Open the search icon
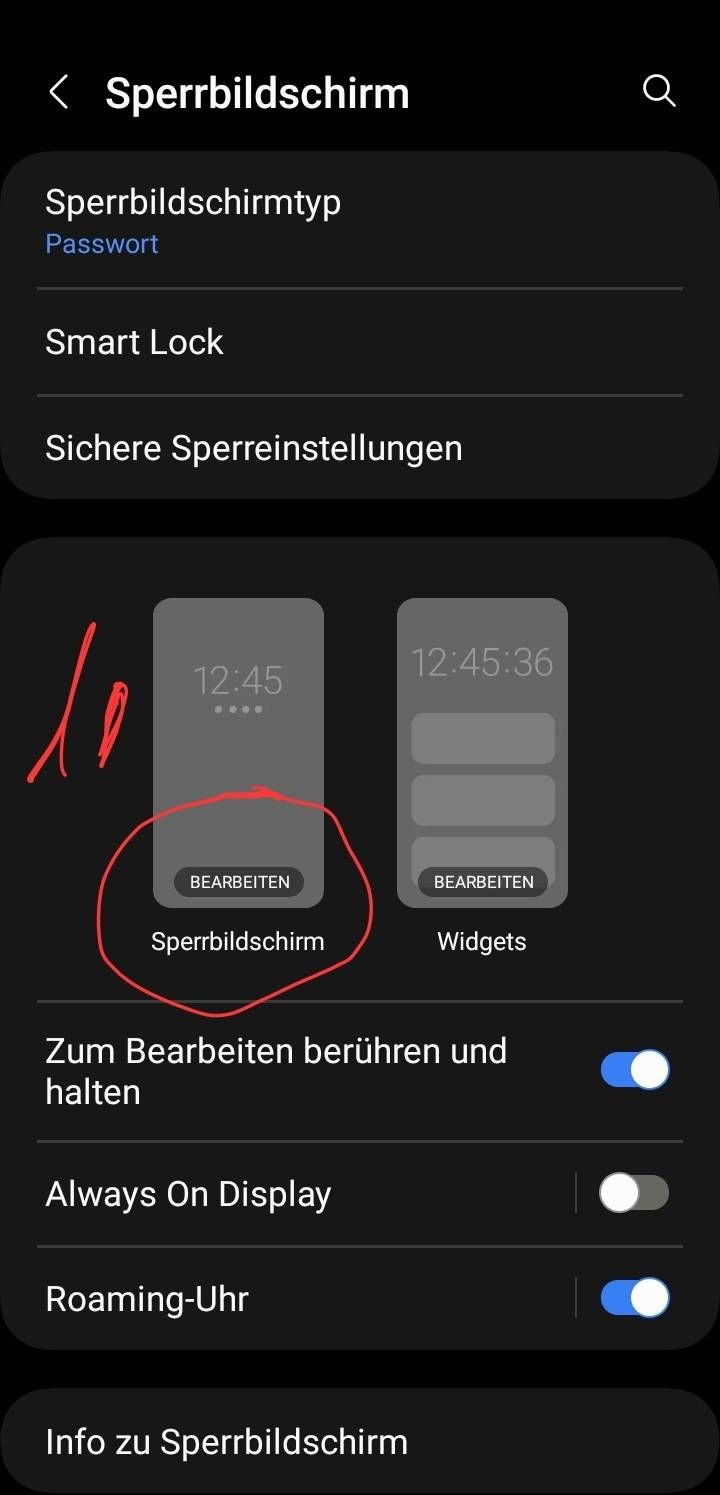720x1495 pixels. pyautogui.click(x=659, y=91)
